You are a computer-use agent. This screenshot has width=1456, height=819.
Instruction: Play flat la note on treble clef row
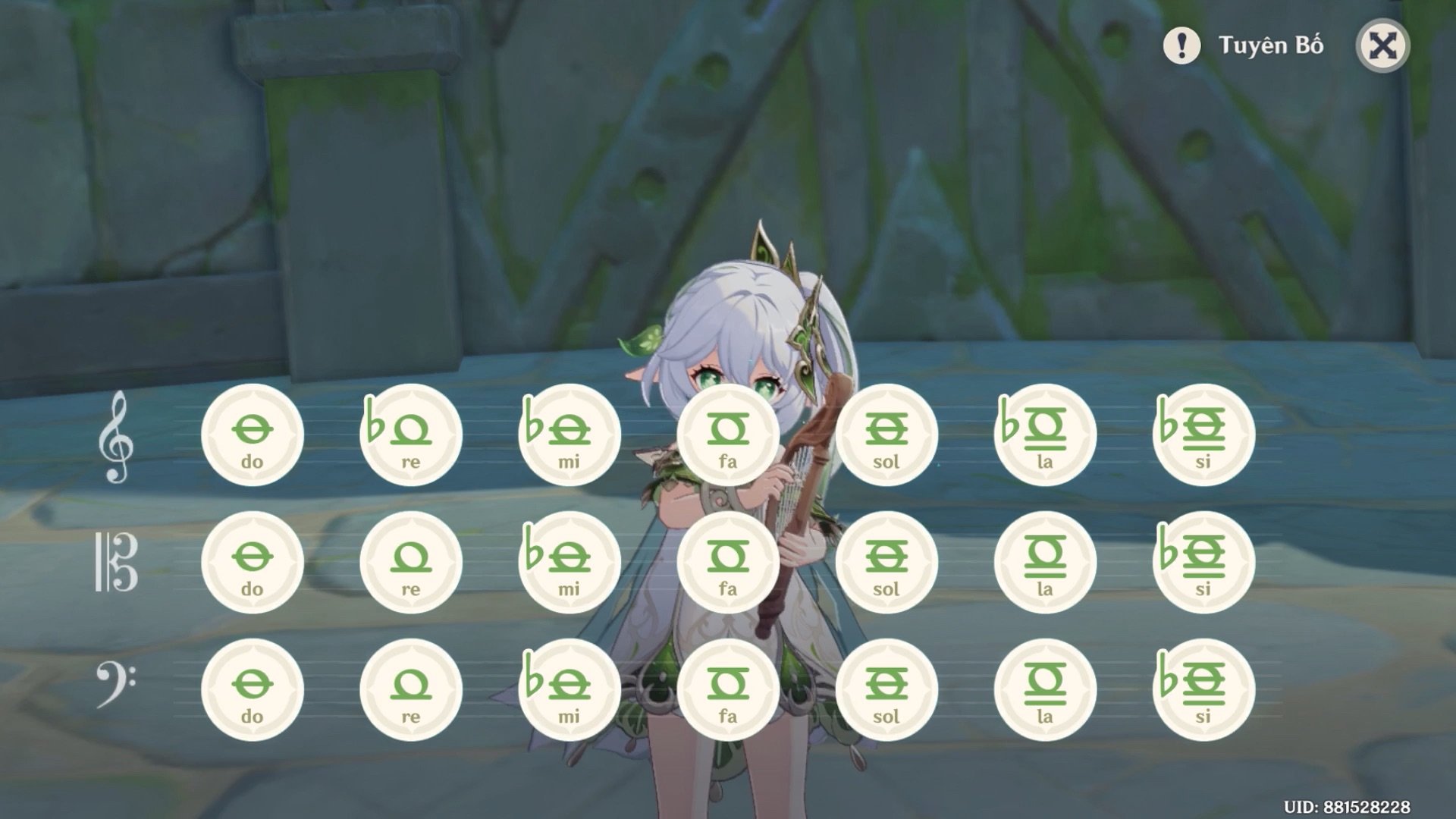(1045, 435)
